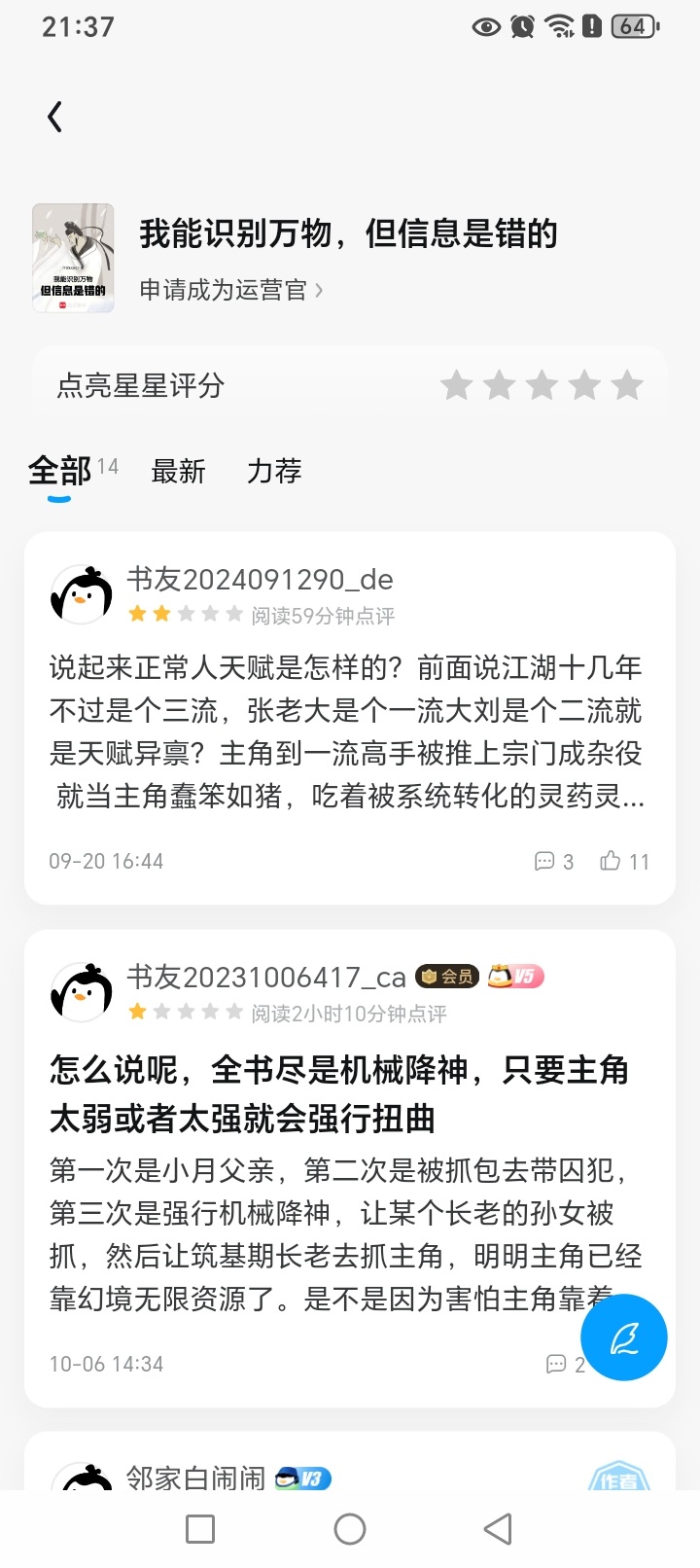Like the review by 书友2024091290_de
700x1568 pixels.
[x=624, y=861]
